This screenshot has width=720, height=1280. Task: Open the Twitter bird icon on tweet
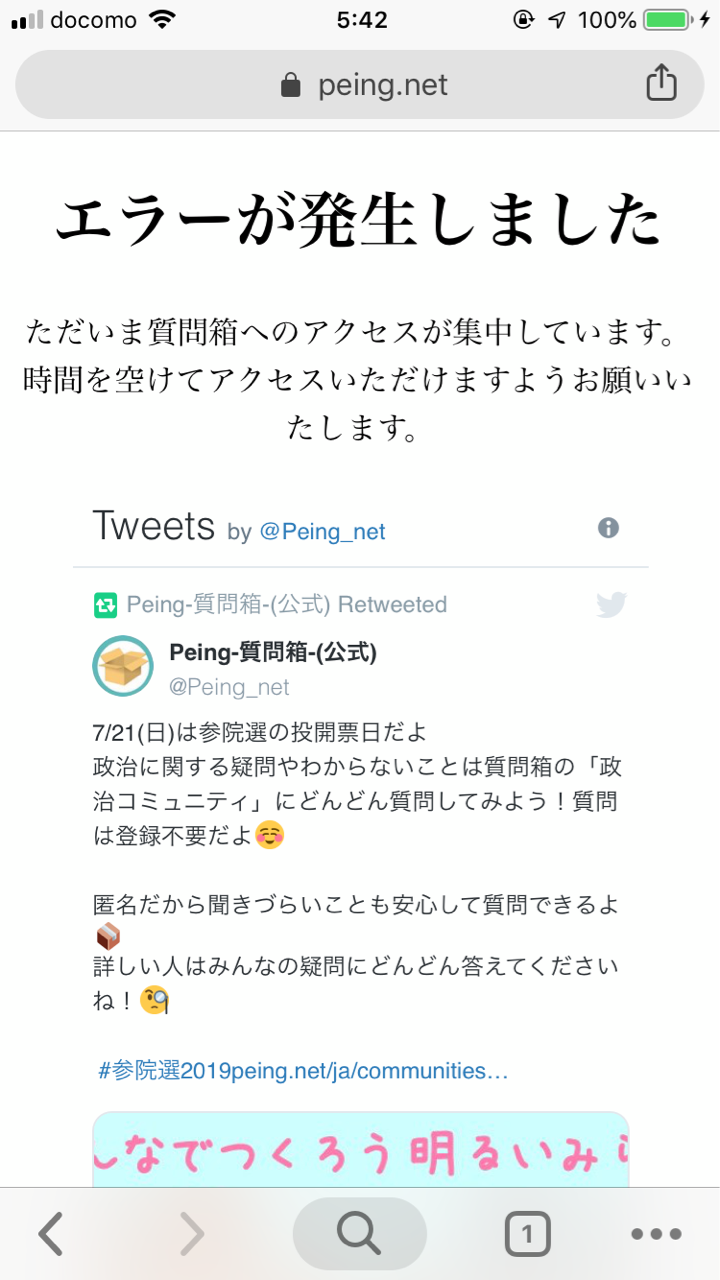[611, 605]
